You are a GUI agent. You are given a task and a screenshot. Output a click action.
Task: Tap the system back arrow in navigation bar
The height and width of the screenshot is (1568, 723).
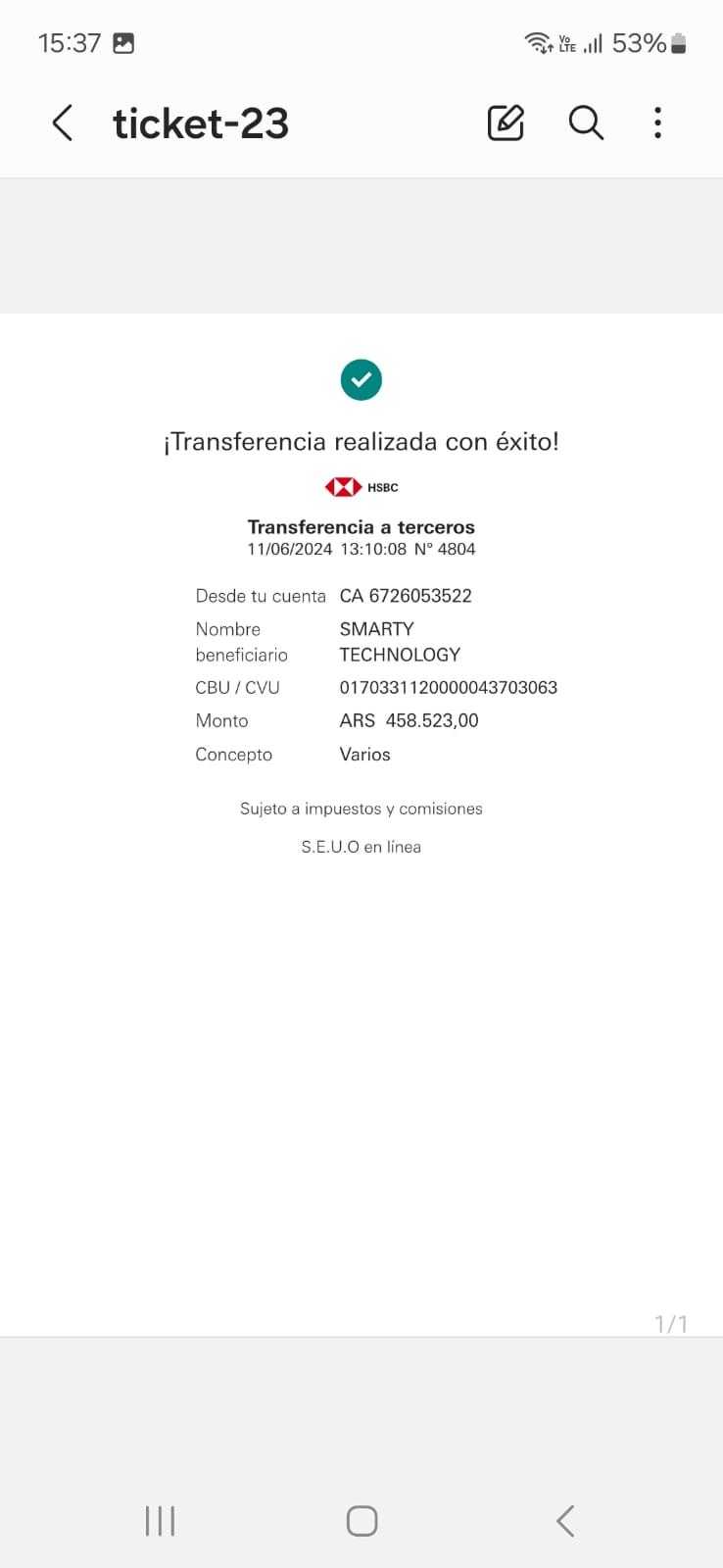[x=564, y=1521]
